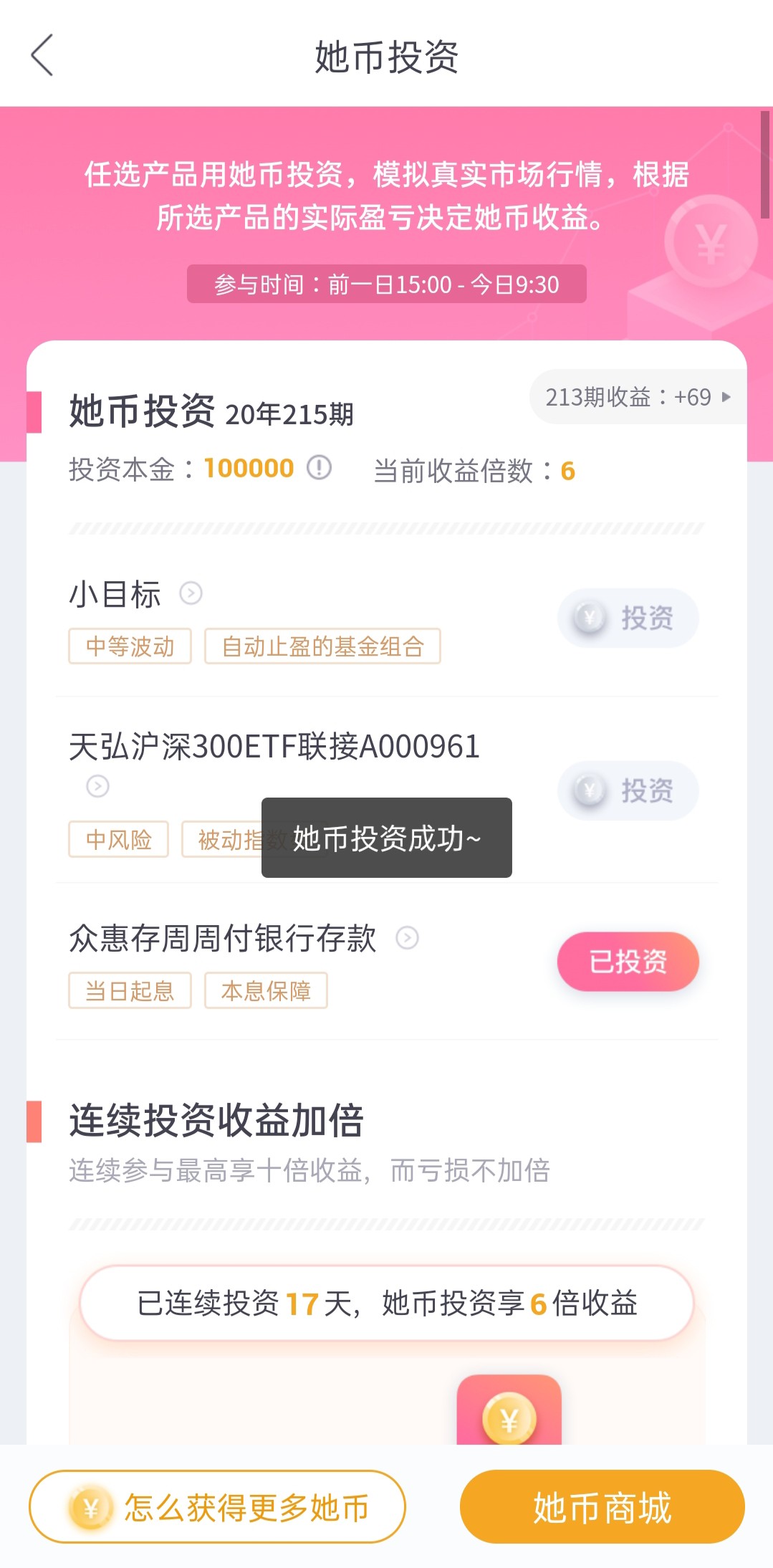Tap info icon next to 投资本金
The image size is (773, 1568).
(319, 468)
